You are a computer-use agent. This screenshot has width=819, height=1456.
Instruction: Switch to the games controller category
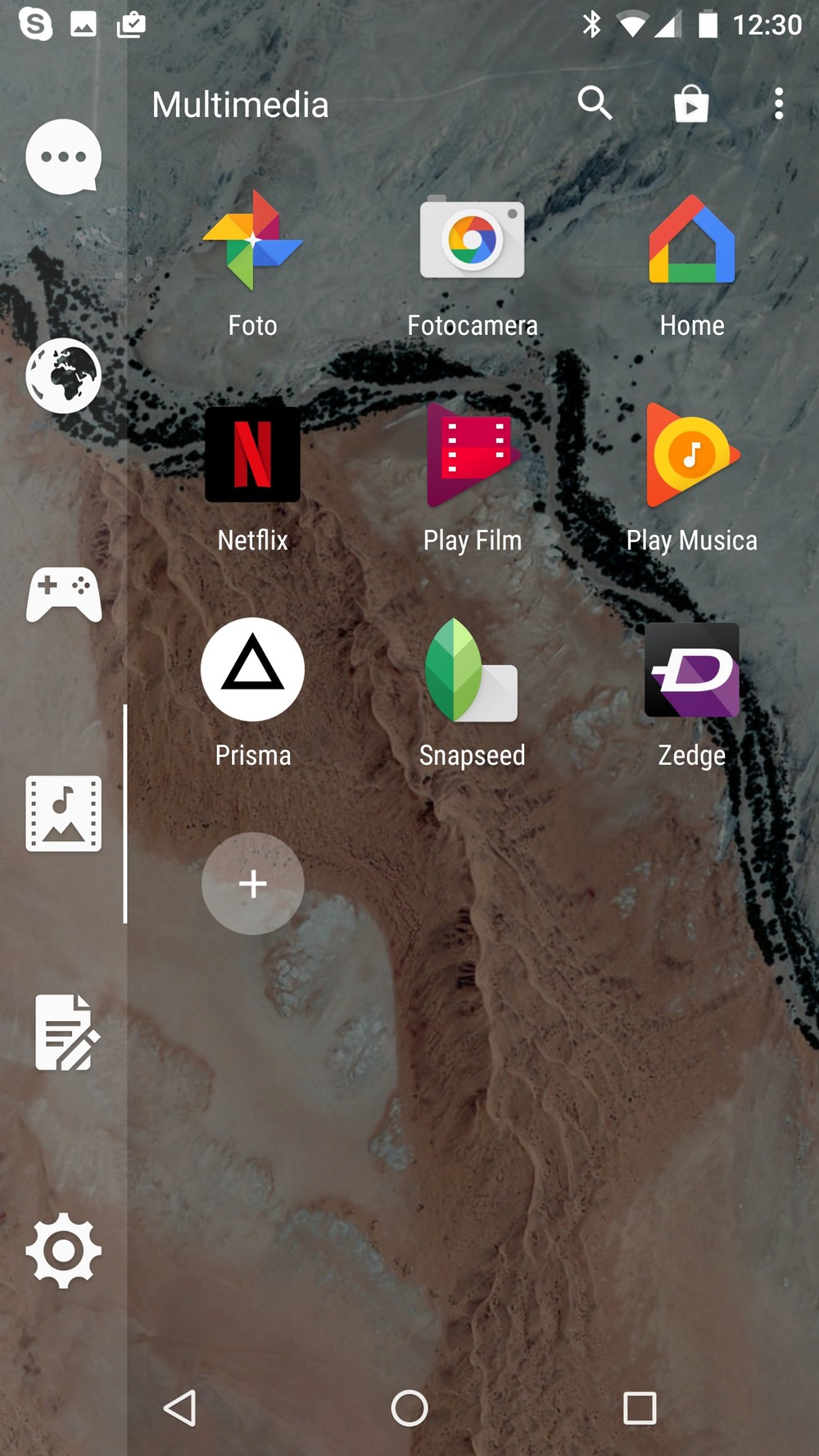(x=63, y=595)
